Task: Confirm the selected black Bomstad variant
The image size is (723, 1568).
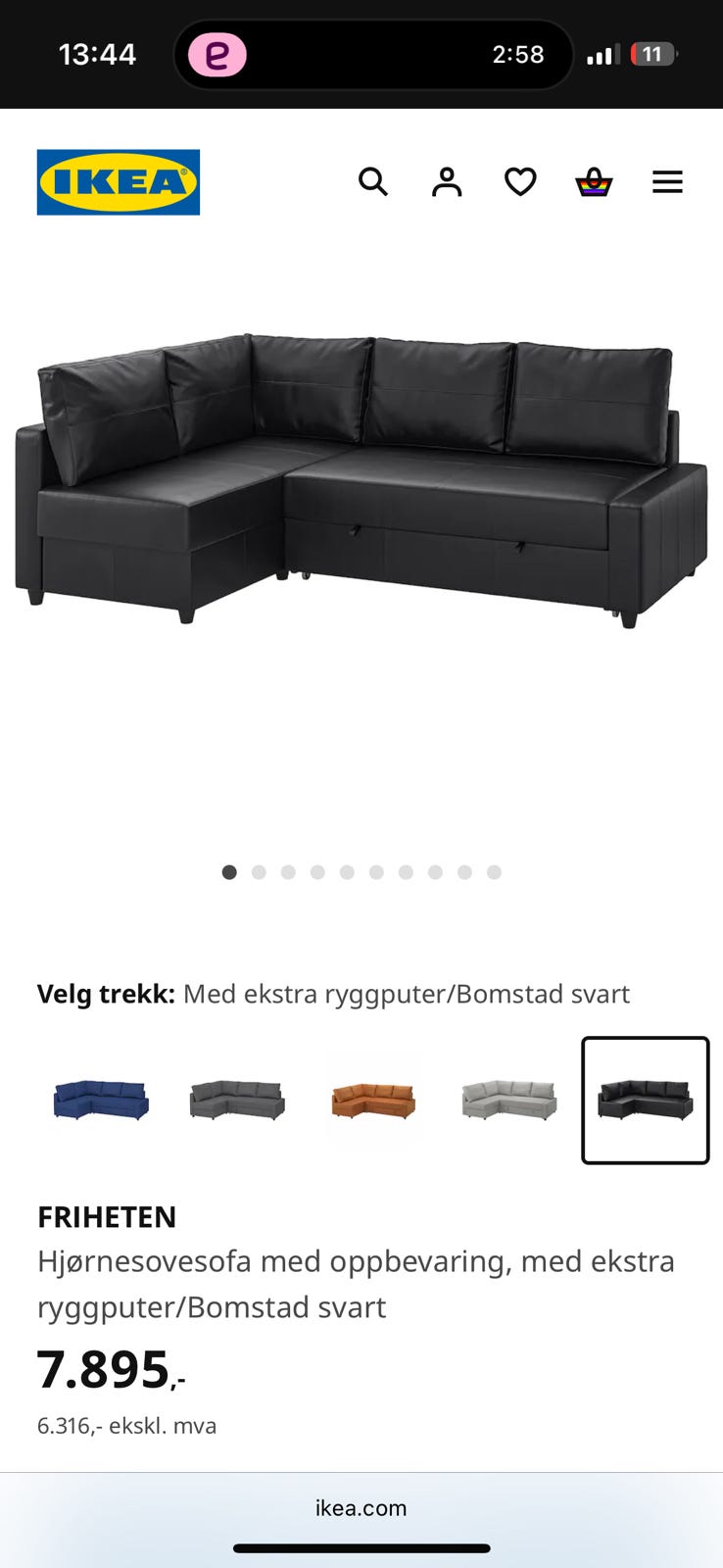Action: [x=645, y=1100]
